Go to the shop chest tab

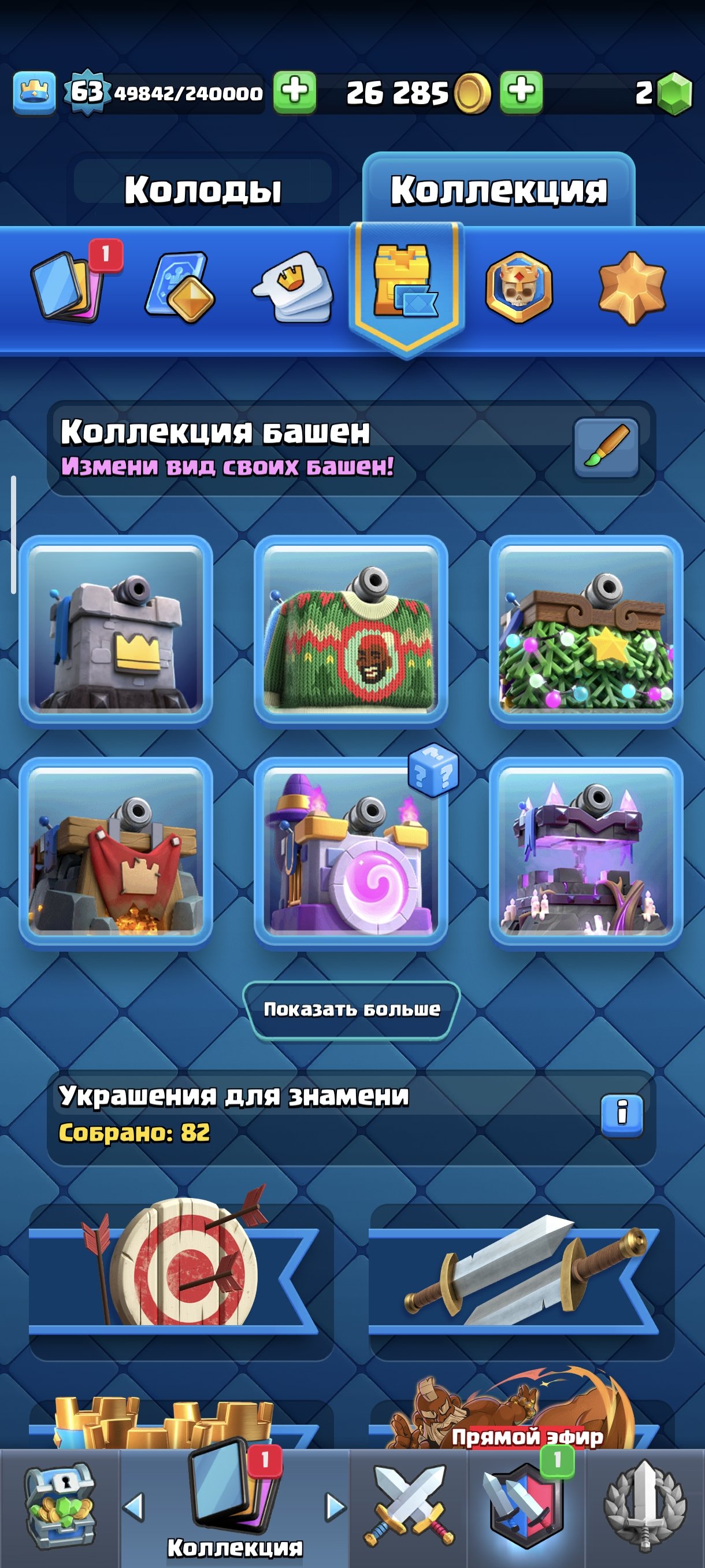59,1507
